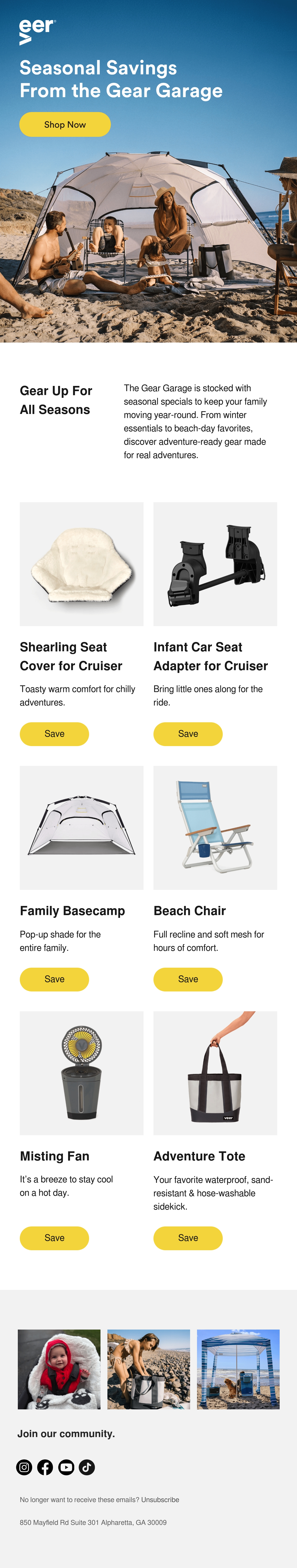
Task: Open the Misting Fan product image
Action: [x=81, y=1073]
